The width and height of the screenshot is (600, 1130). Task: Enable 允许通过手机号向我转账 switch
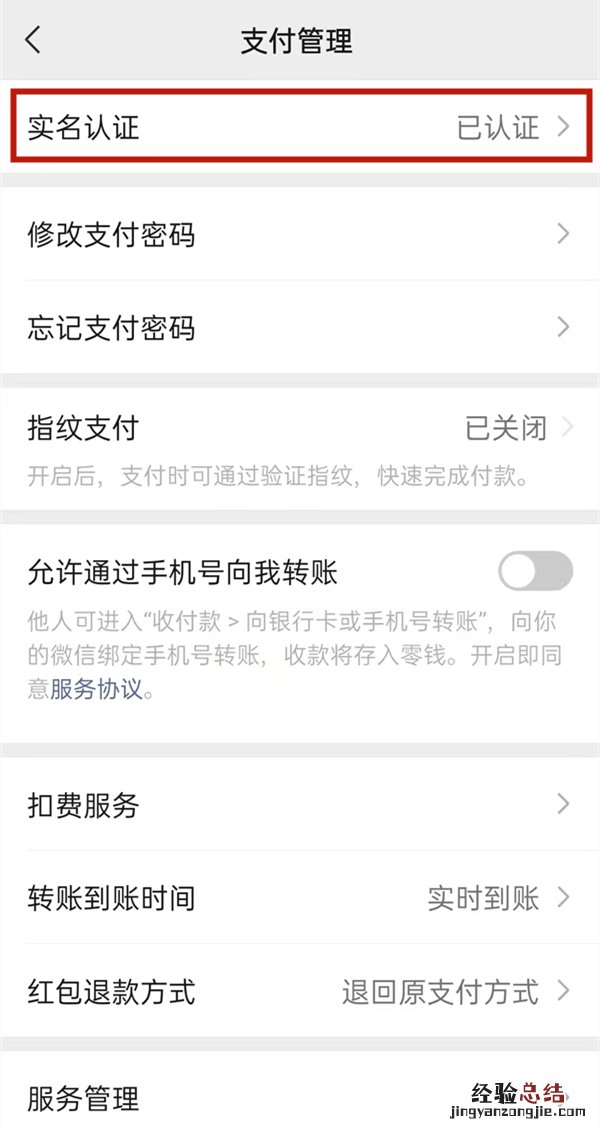(535, 572)
